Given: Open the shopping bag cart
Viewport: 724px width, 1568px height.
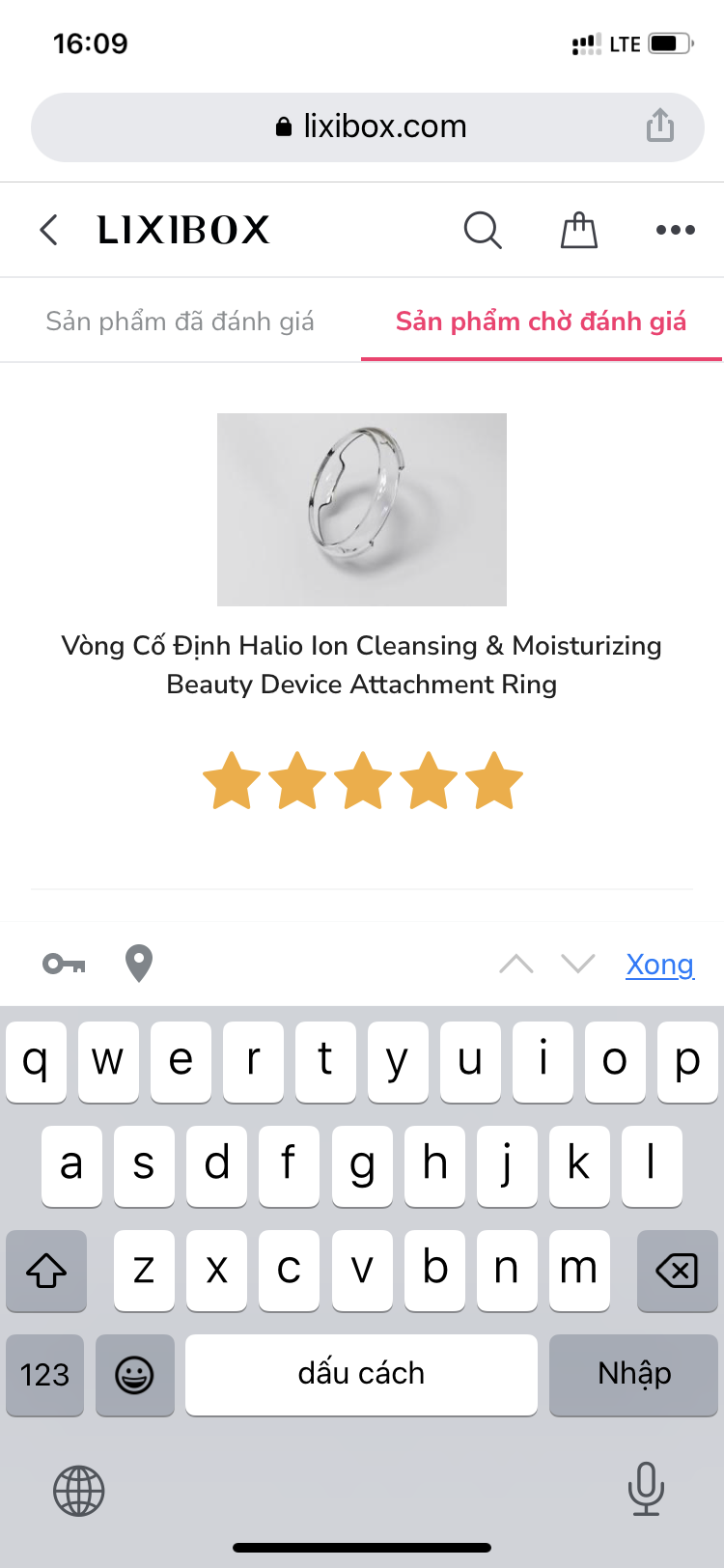Looking at the screenshot, I should tap(579, 230).
